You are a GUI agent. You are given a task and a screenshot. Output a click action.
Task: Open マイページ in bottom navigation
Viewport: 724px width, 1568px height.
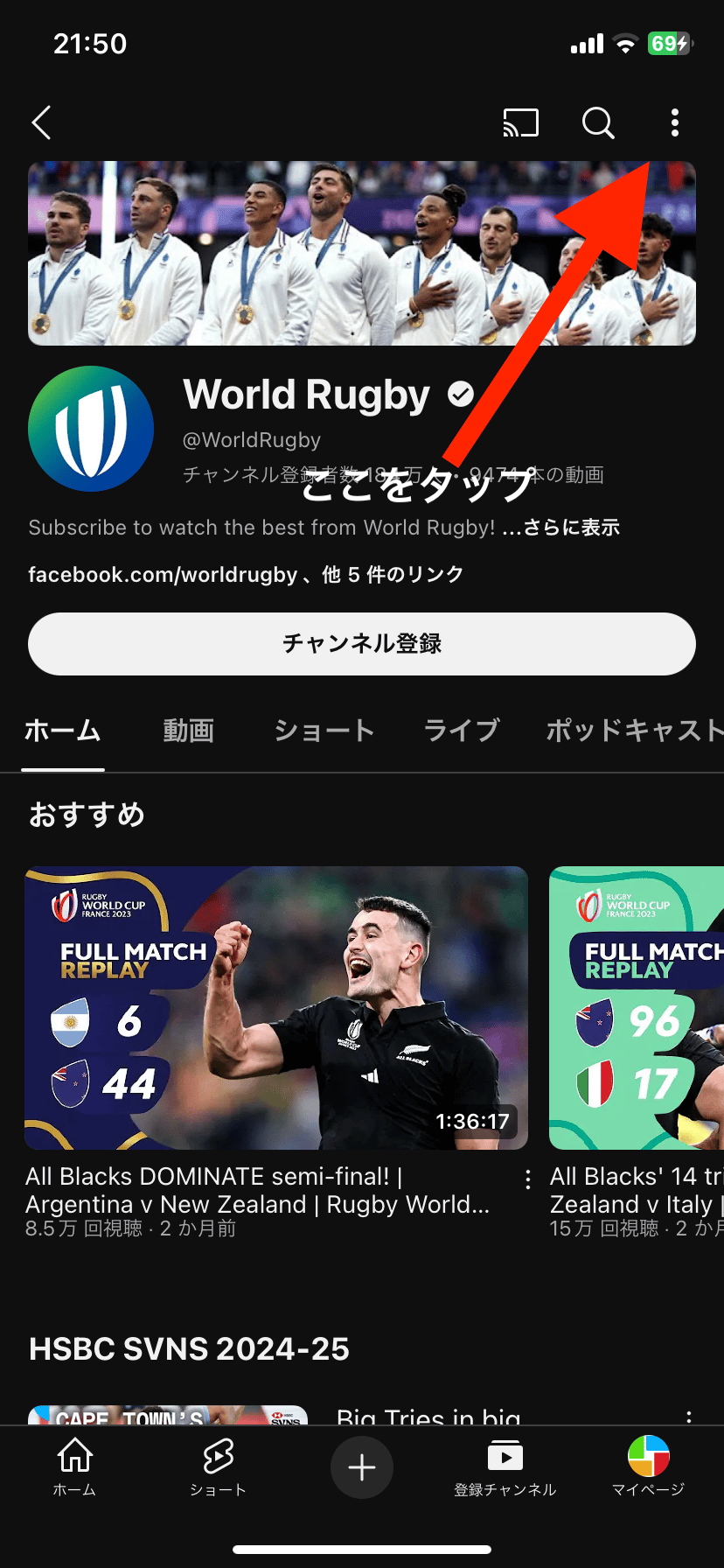[x=647, y=1466]
